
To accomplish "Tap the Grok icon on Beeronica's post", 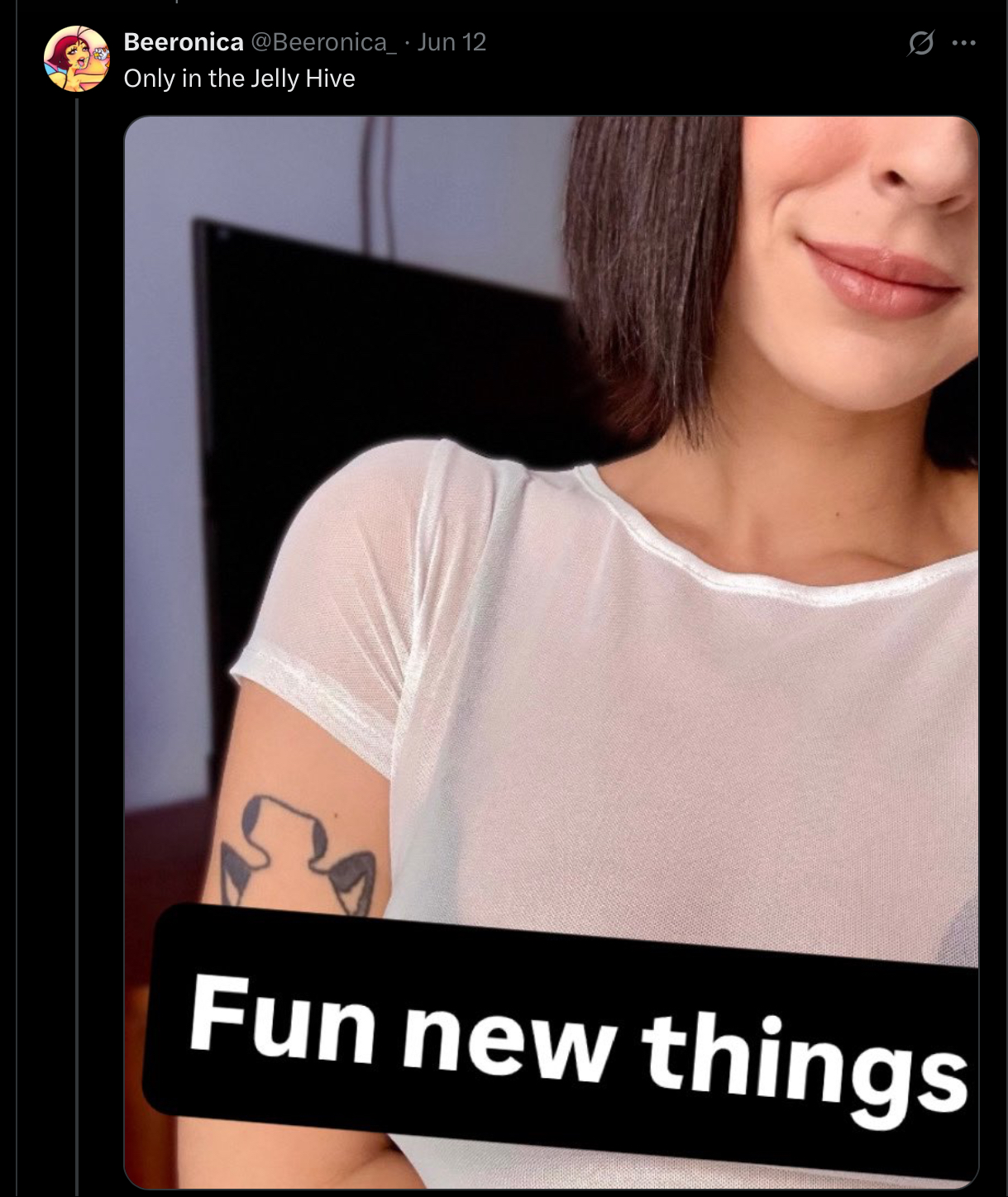I will [920, 43].
